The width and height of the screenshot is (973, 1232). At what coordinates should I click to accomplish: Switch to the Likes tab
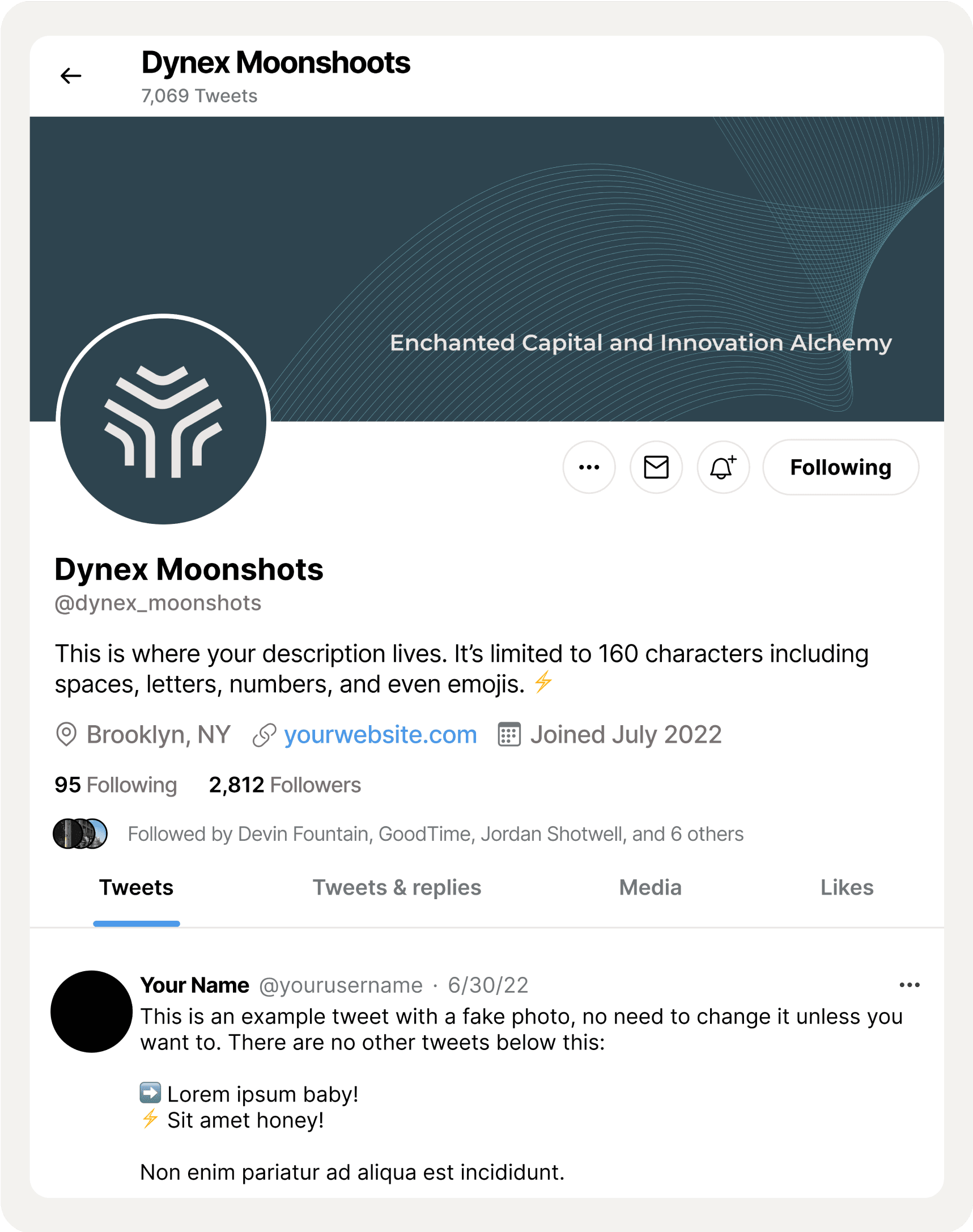(847, 888)
